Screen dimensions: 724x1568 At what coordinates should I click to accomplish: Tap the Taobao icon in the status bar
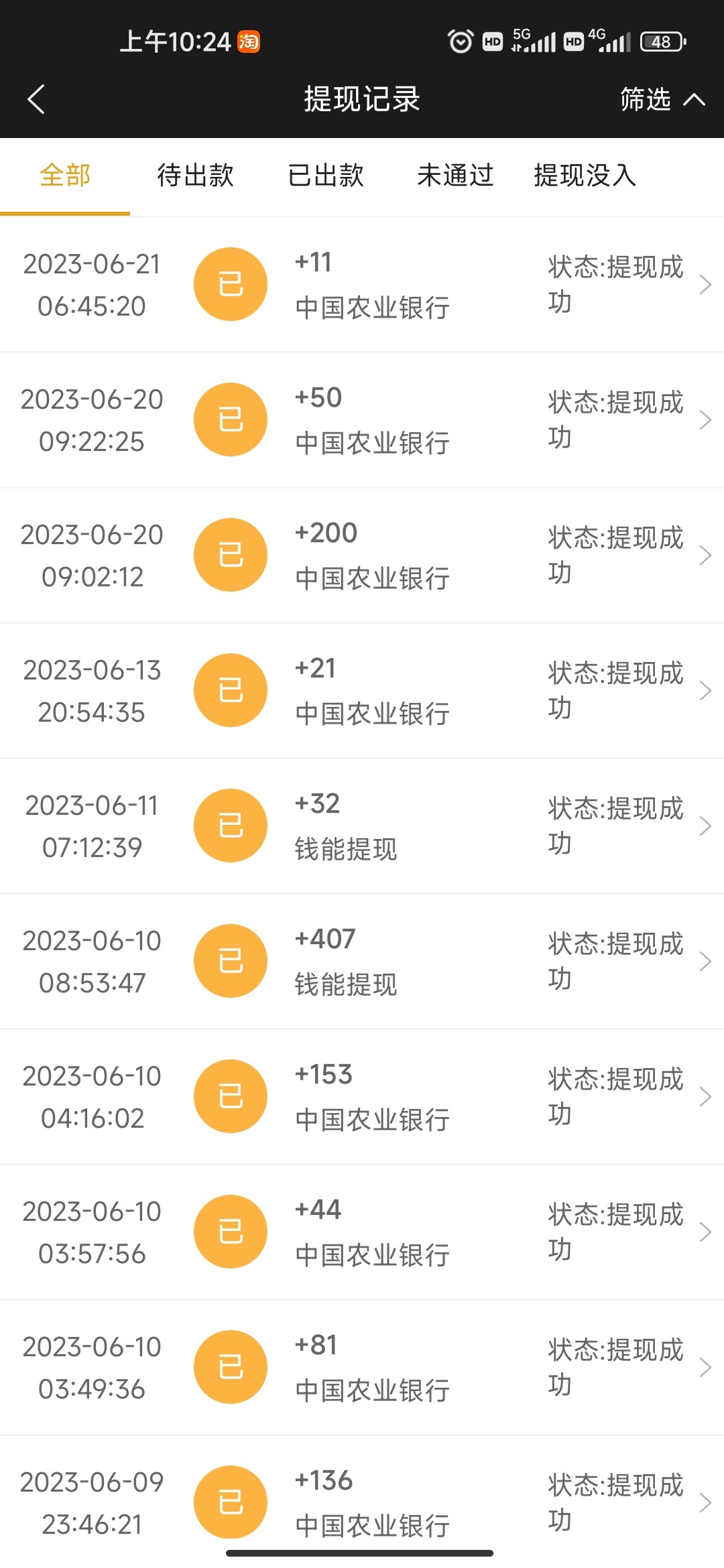coord(249,42)
